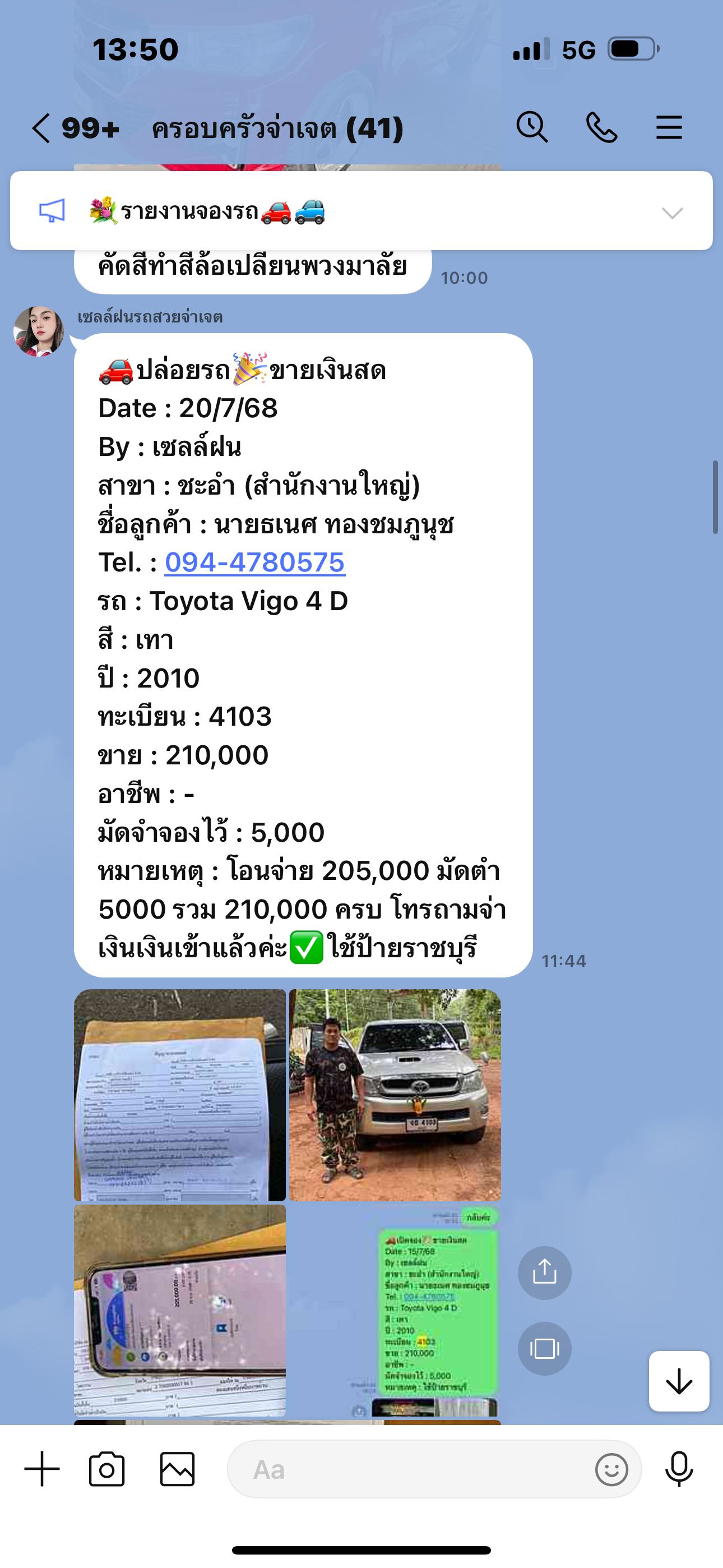Open the emoji and sticker picker

(x=611, y=1469)
